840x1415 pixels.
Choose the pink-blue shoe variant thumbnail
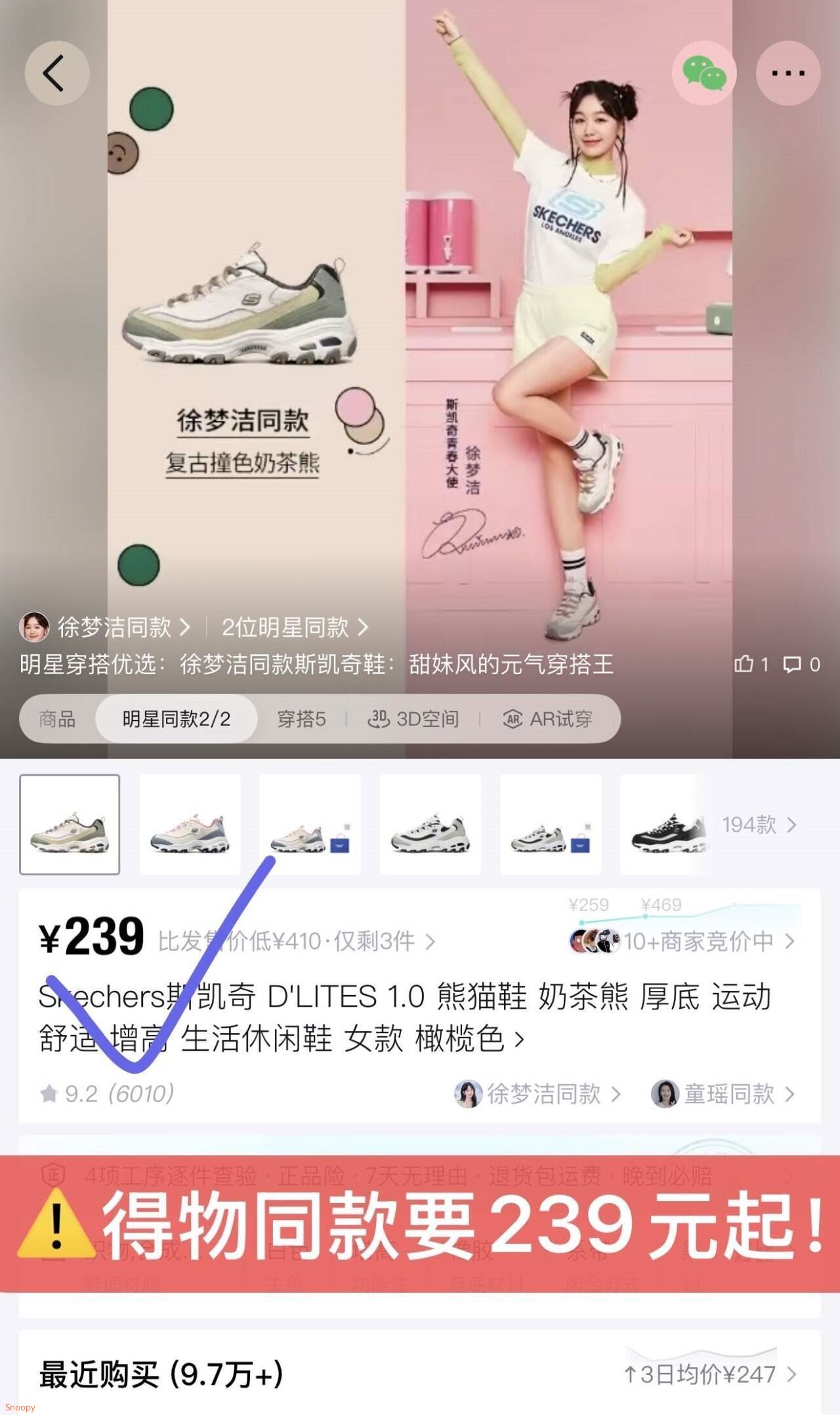pyautogui.click(x=190, y=824)
